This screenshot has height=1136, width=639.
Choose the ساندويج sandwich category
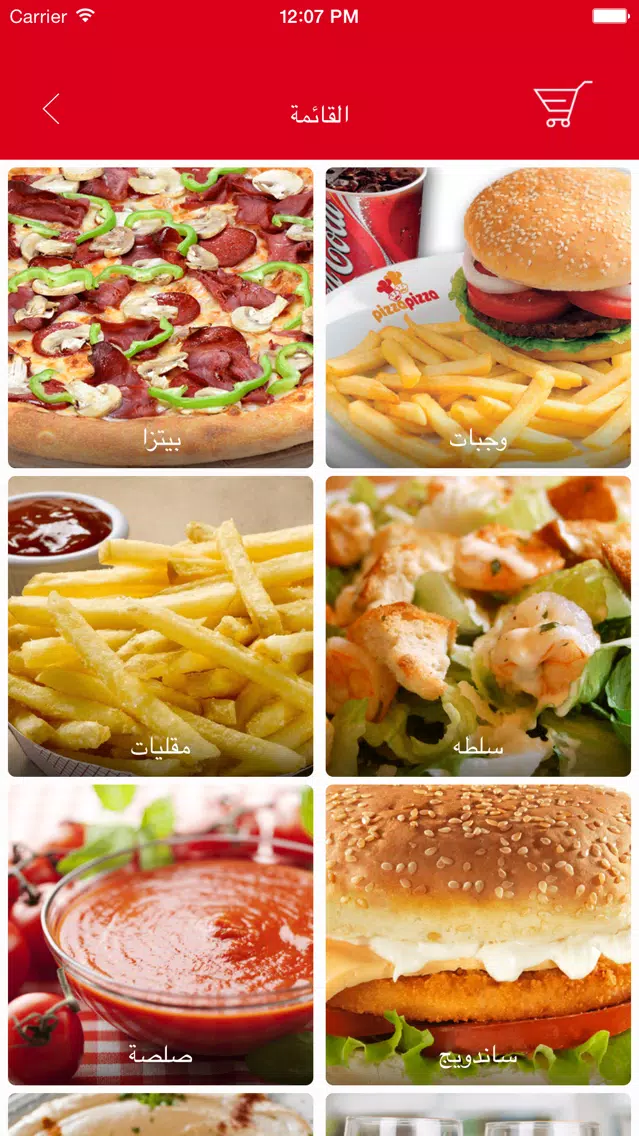478,935
